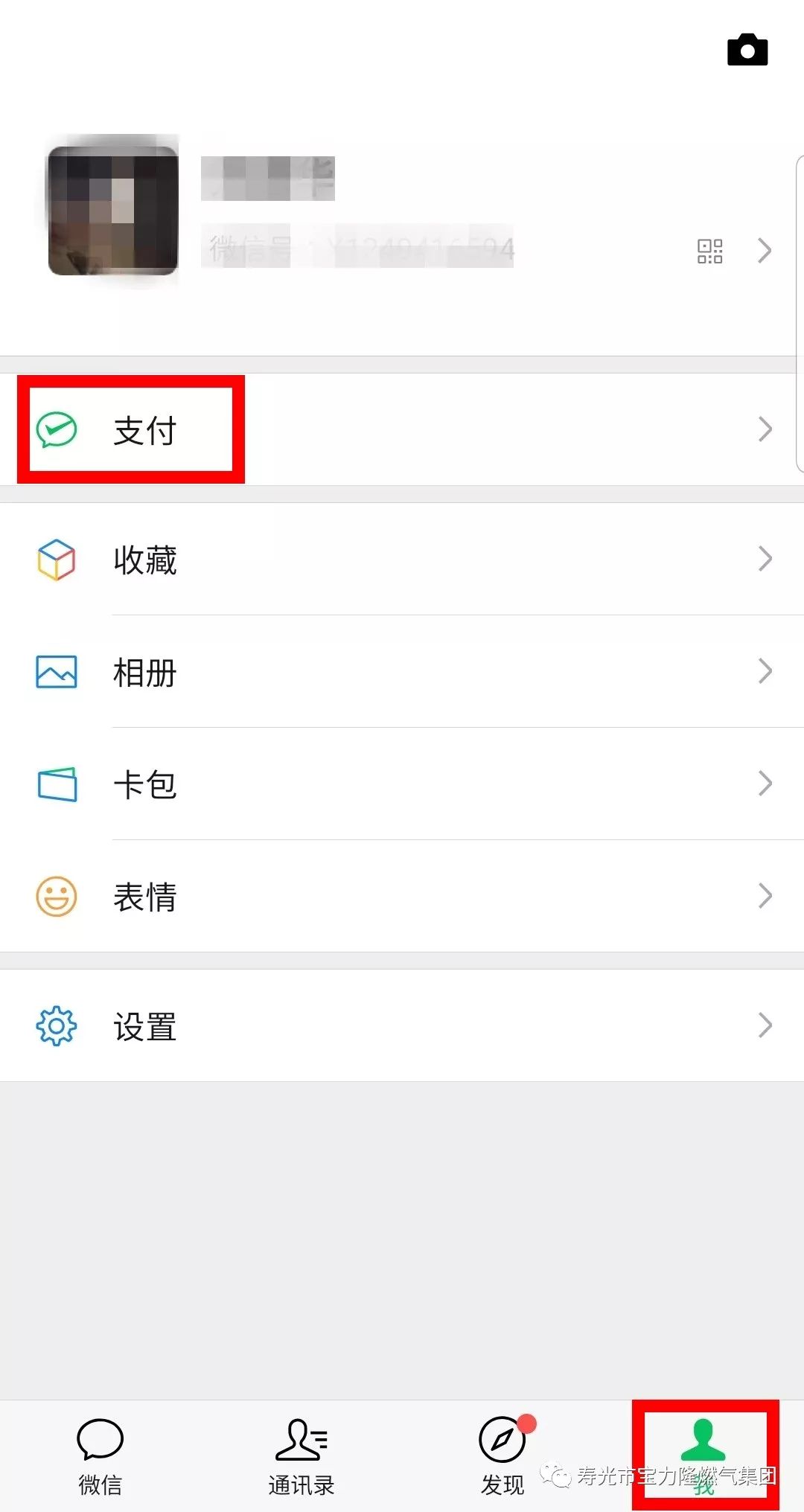Open the 支付 payment row
The image size is (804, 1512).
pyautogui.click(x=402, y=429)
